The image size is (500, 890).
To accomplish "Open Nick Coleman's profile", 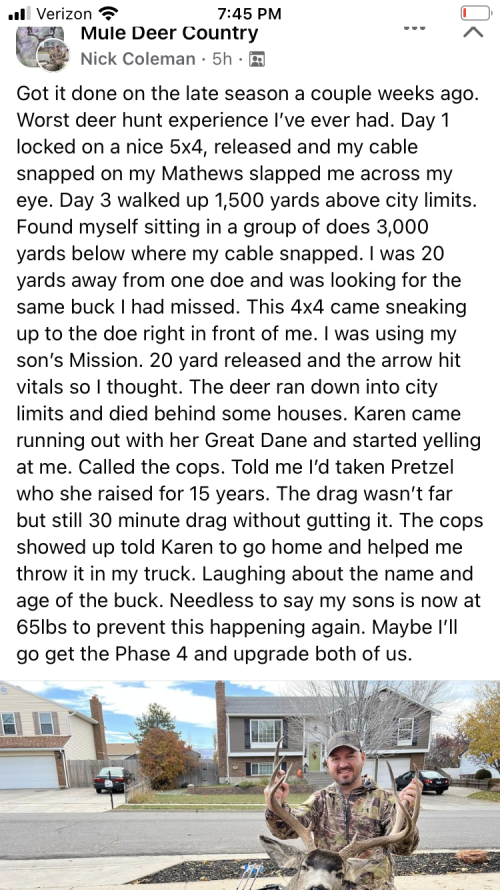I will point(138,59).
